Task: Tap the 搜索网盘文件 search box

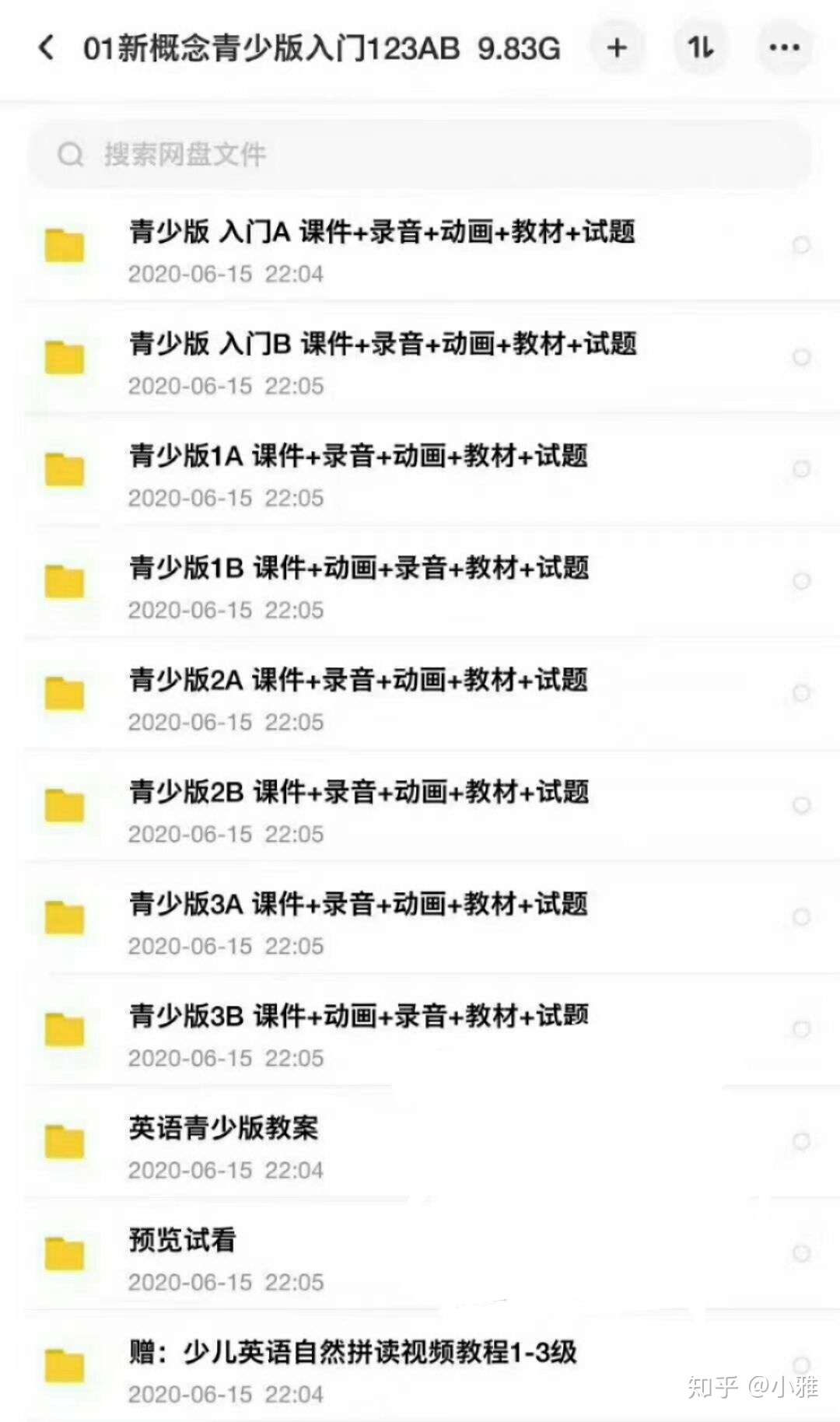Action: point(420,154)
